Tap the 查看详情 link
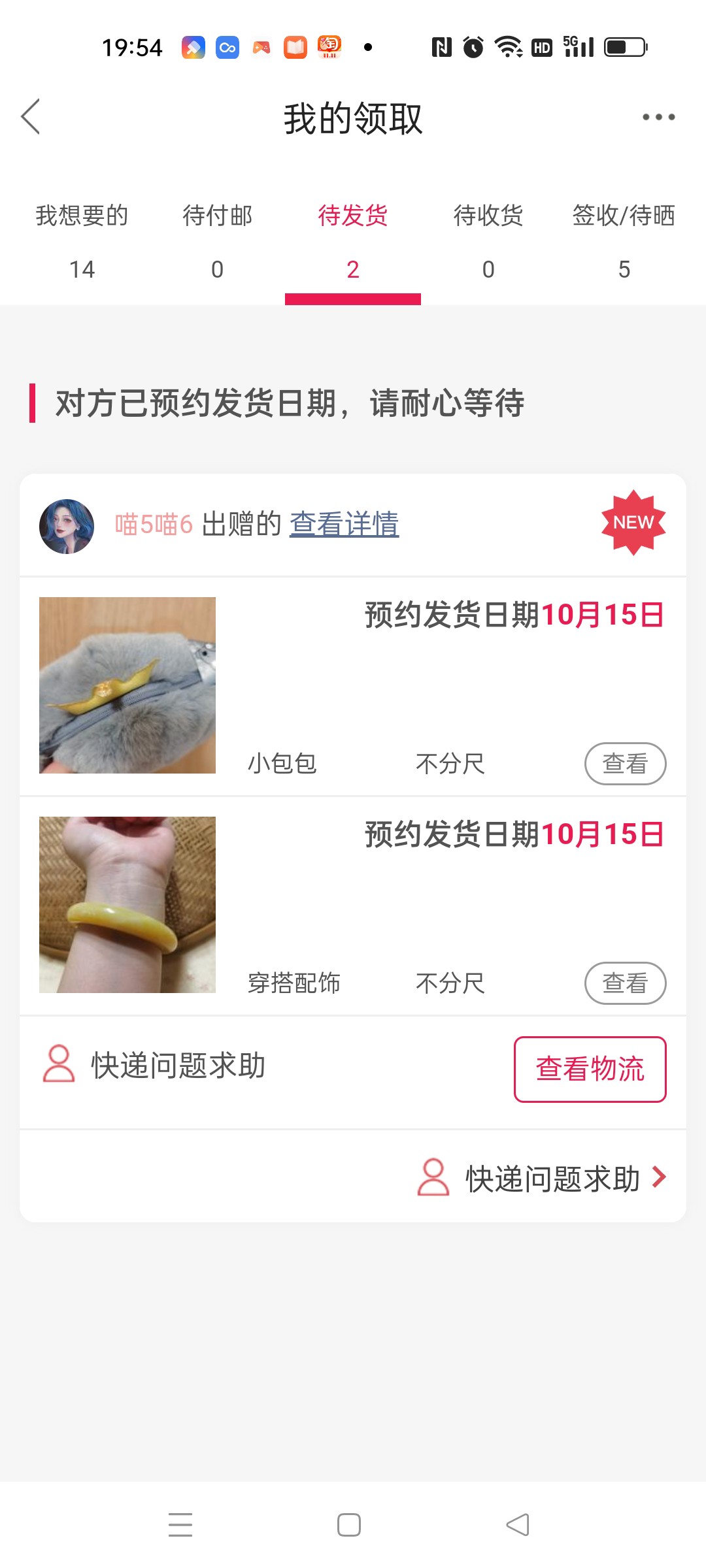This screenshot has width=706, height=1568. pyautogui.click(x=345, y=524)
